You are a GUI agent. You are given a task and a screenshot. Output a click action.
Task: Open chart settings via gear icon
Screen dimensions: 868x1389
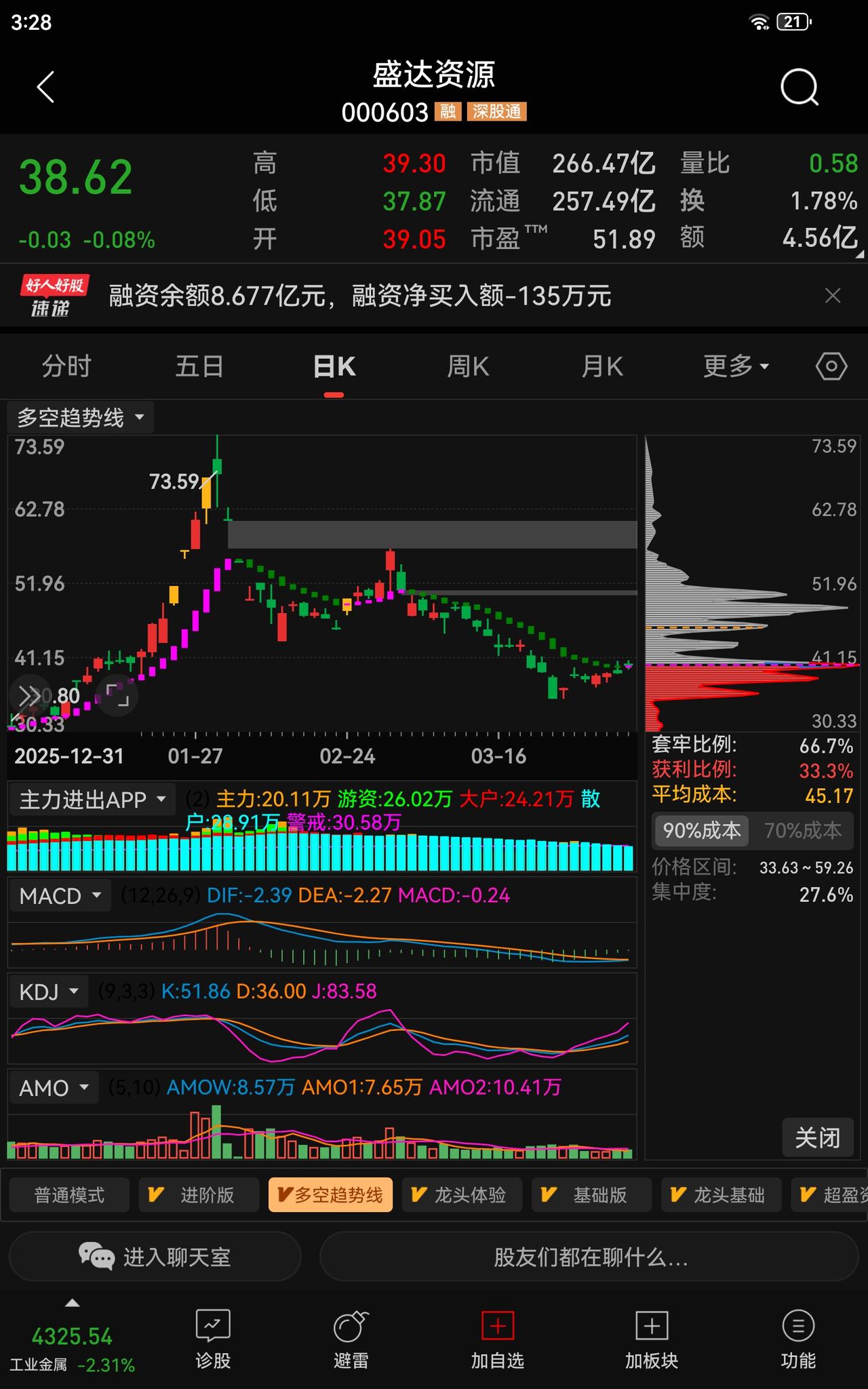[x=831, y=366]
